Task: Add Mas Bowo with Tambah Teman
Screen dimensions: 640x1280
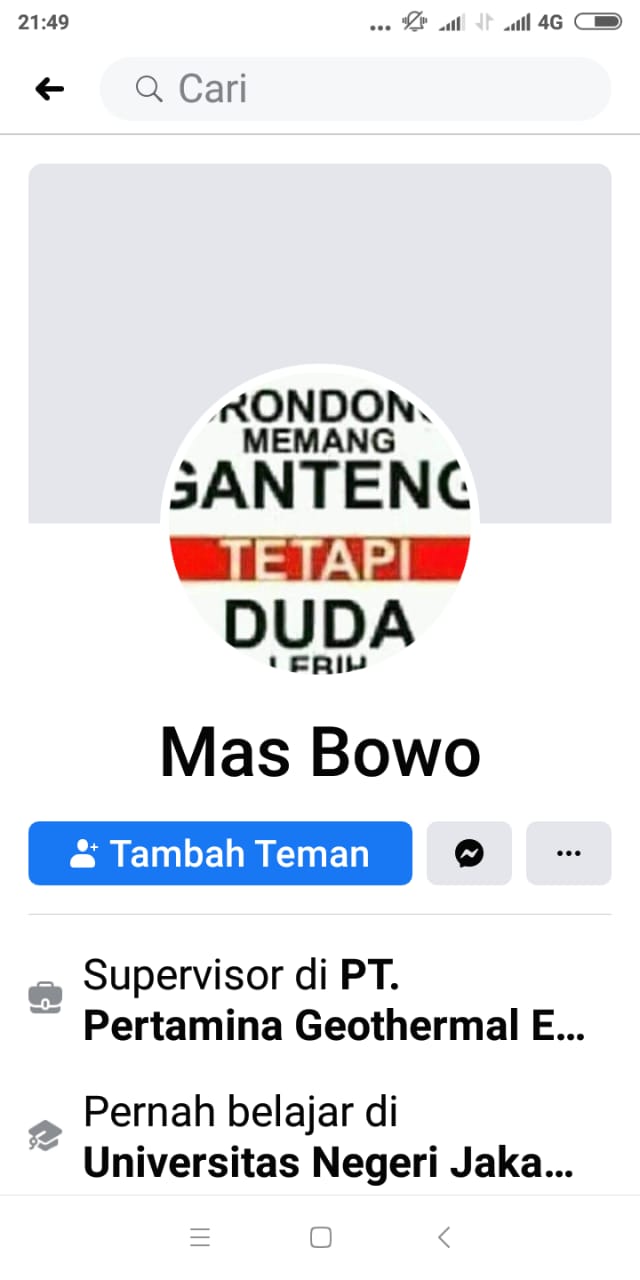Action: coord(220,853)
